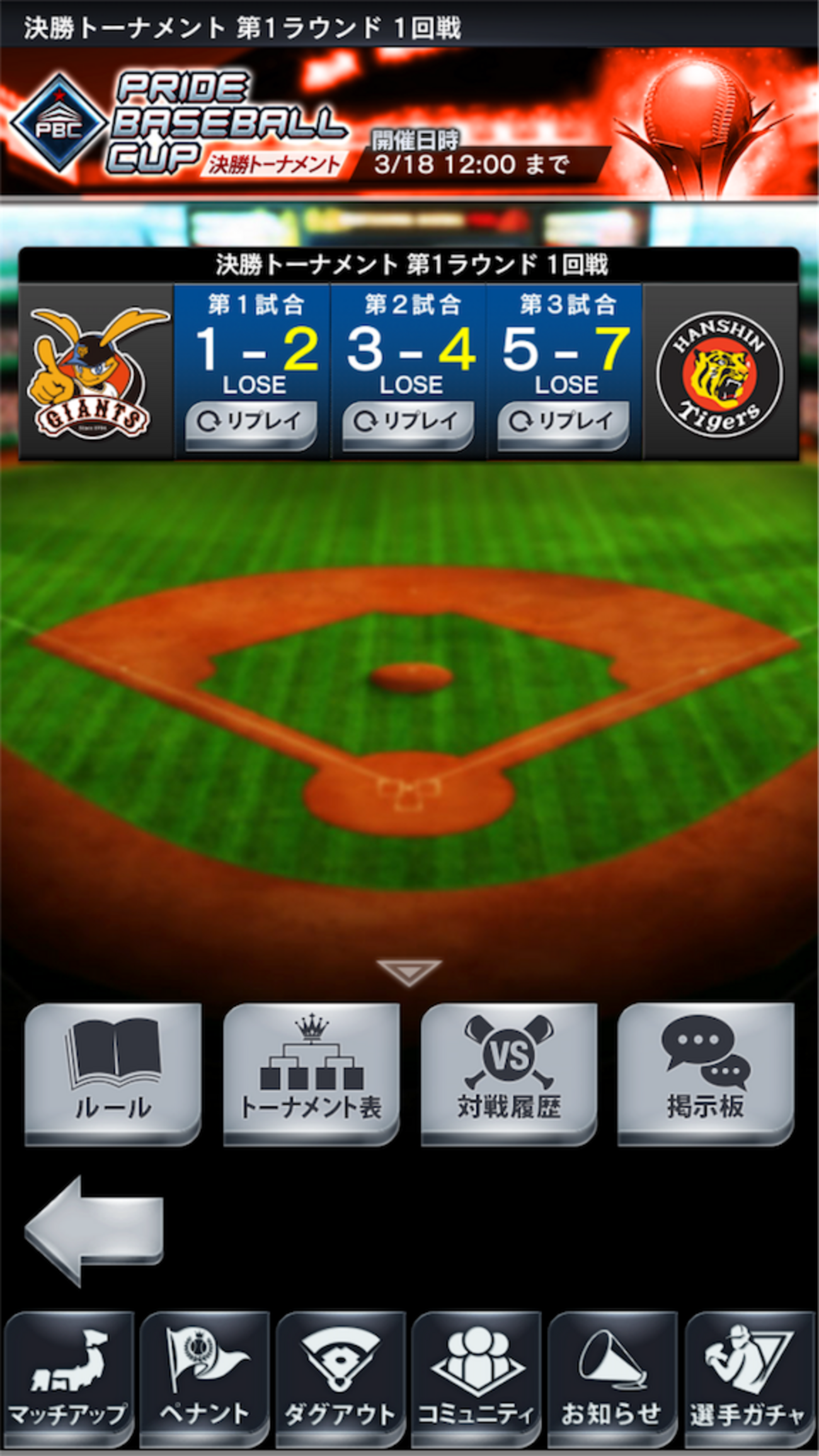Watch the 第3試合 replay
The image size is (819, 1456).
tap(563, 423)
